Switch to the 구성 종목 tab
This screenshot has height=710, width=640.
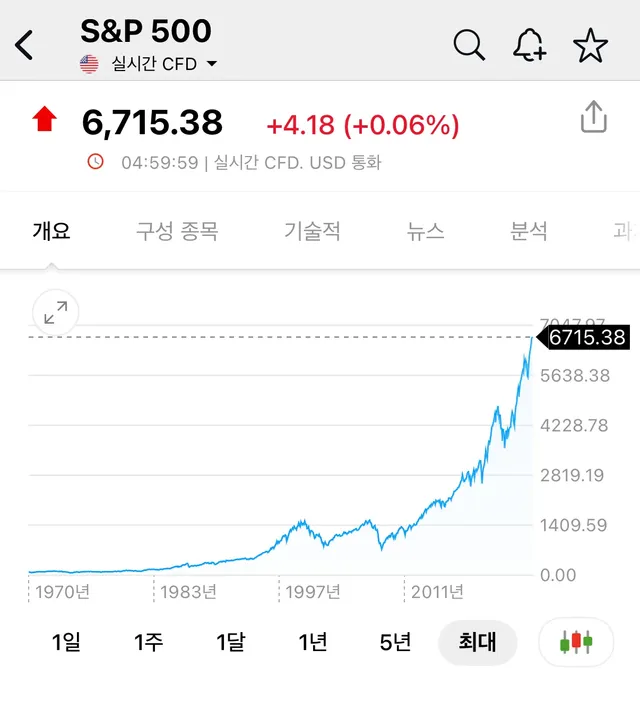click(x=177, y=232)
